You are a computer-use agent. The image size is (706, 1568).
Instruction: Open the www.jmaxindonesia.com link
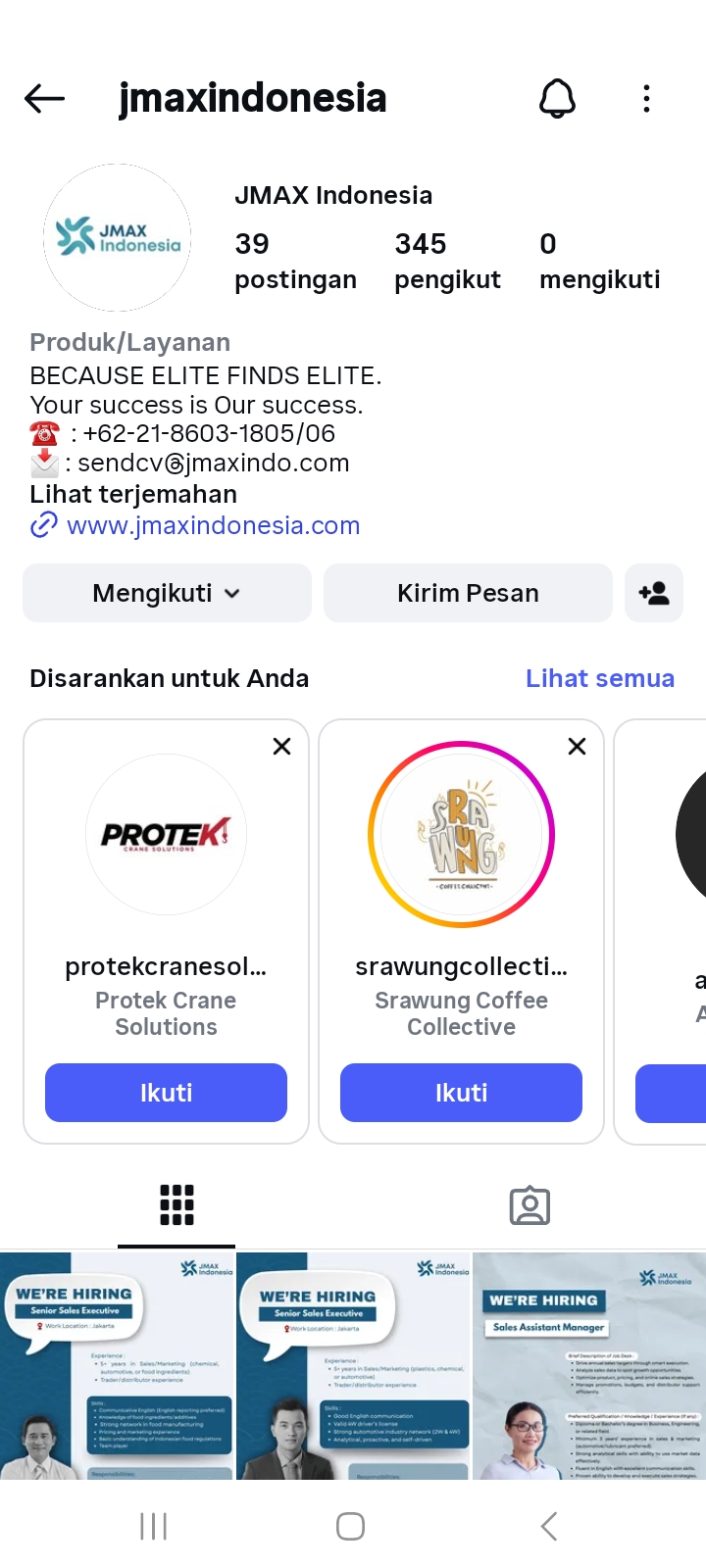tap(213, 525)
